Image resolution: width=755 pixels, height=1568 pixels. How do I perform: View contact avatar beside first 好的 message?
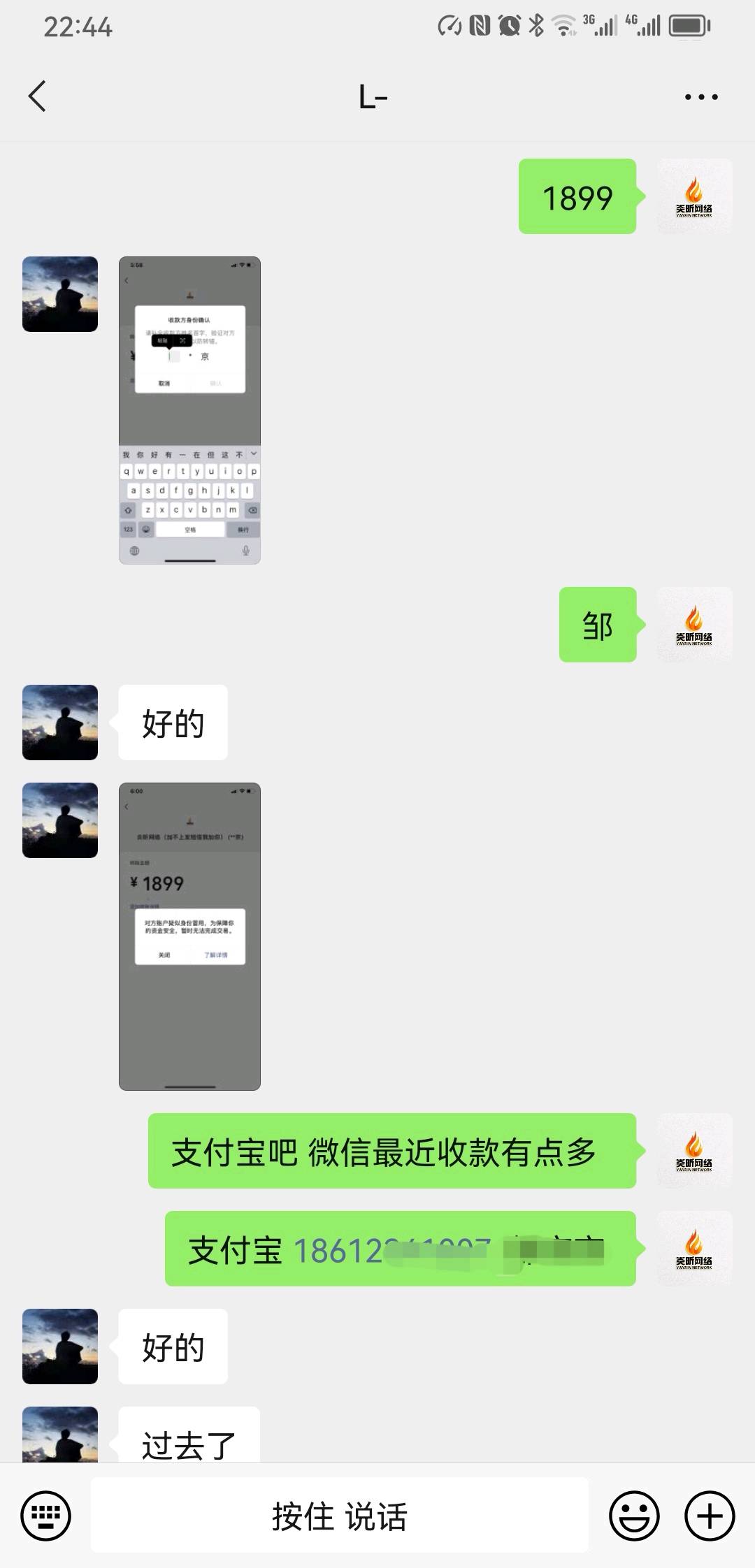point(60,723)
